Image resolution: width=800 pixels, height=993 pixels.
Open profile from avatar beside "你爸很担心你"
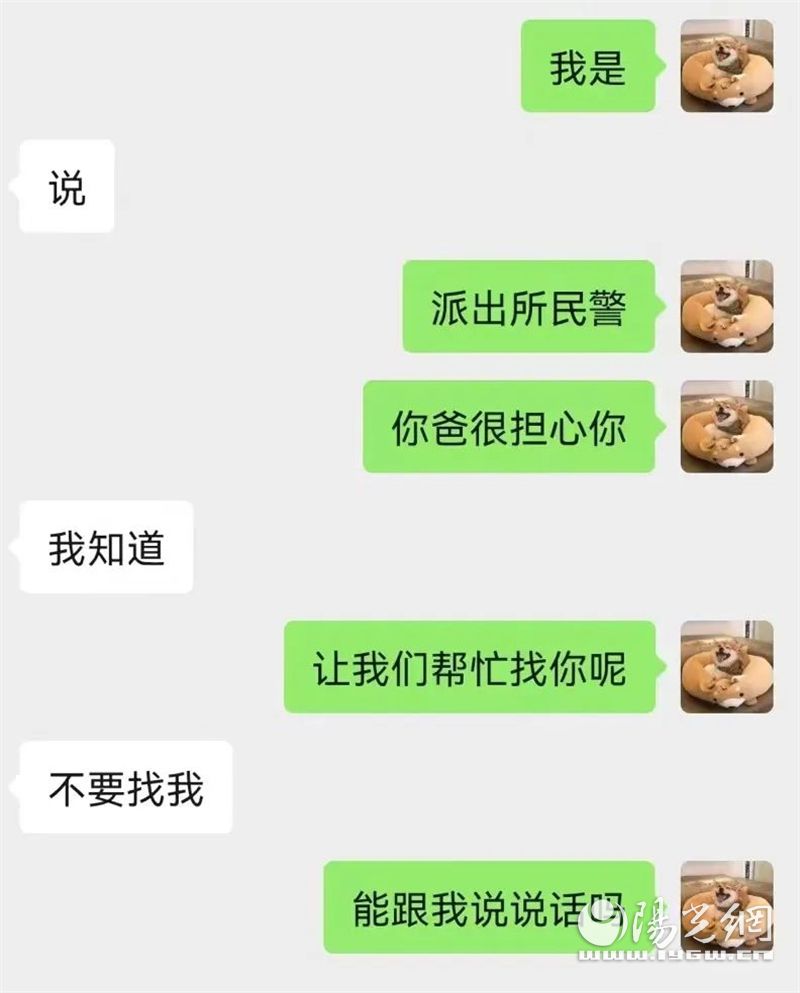727,426
